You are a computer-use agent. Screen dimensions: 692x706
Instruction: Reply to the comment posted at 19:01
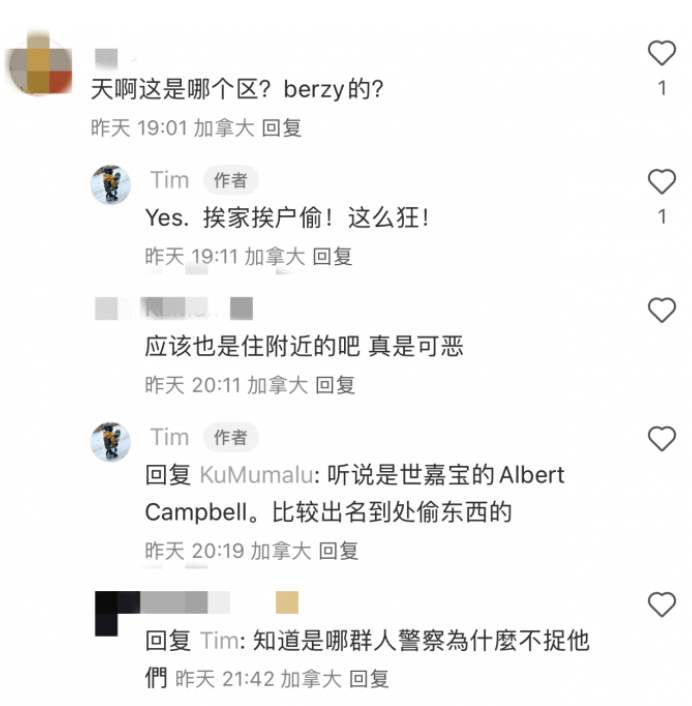(281, 128)
